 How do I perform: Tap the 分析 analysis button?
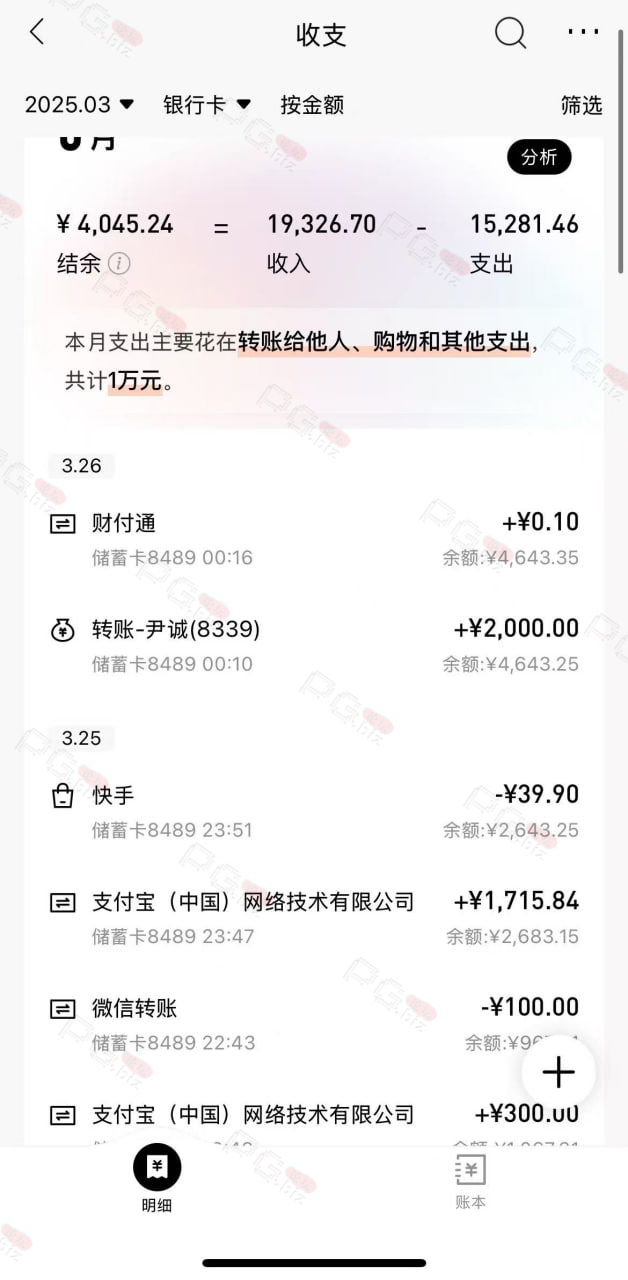539,157
